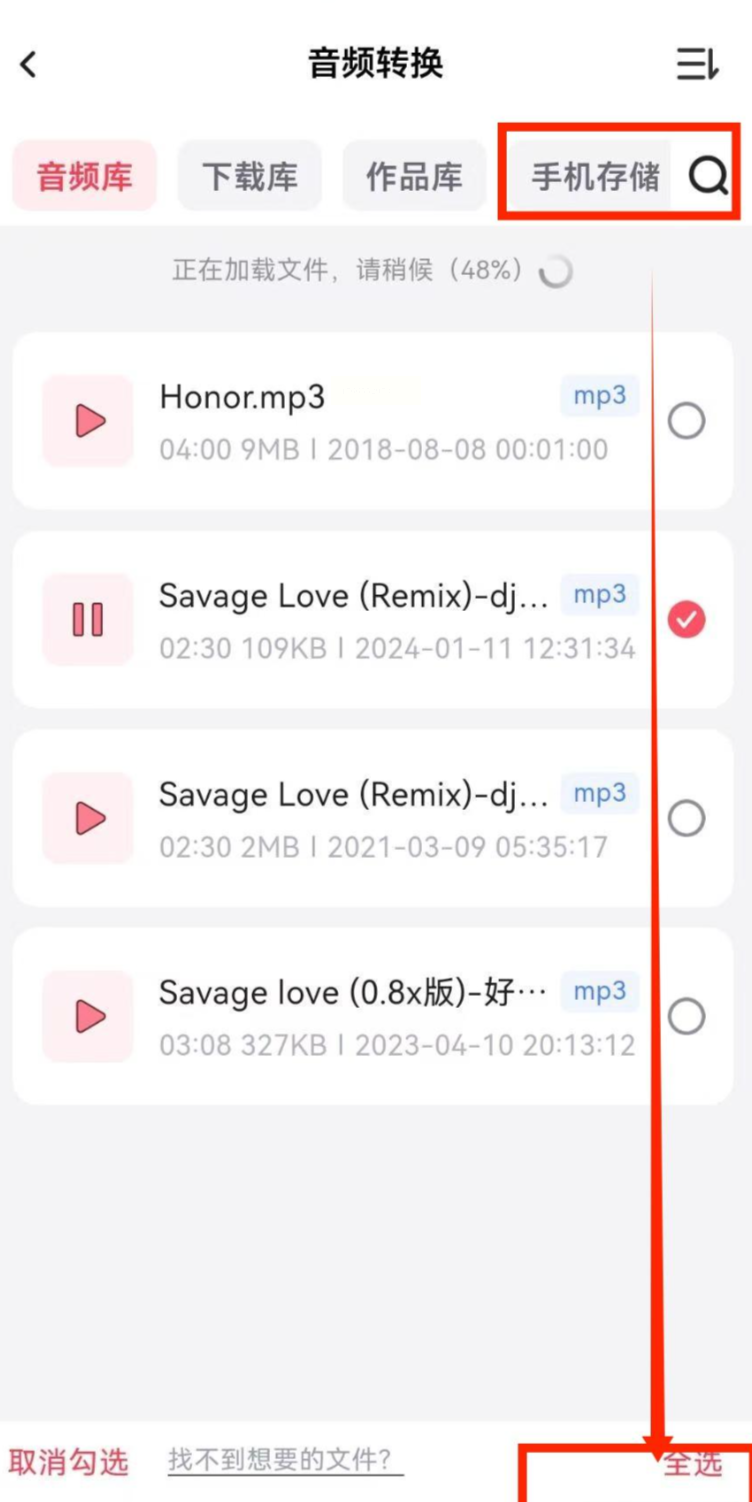752x1502 pixels.
Task: Switch to the 手机存储 tab
Action: point(594,177)
